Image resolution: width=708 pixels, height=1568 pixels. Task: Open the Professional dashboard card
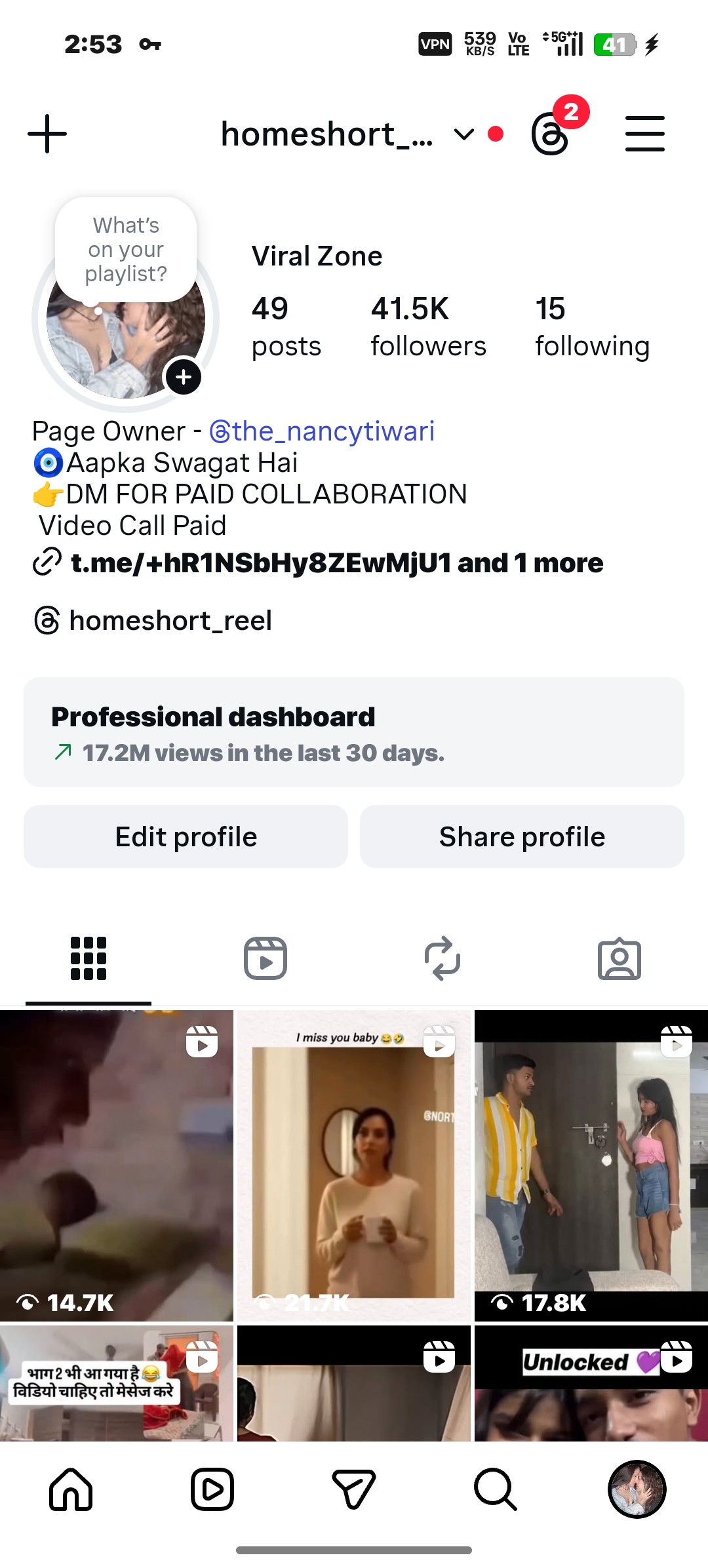tap(354, 732)
